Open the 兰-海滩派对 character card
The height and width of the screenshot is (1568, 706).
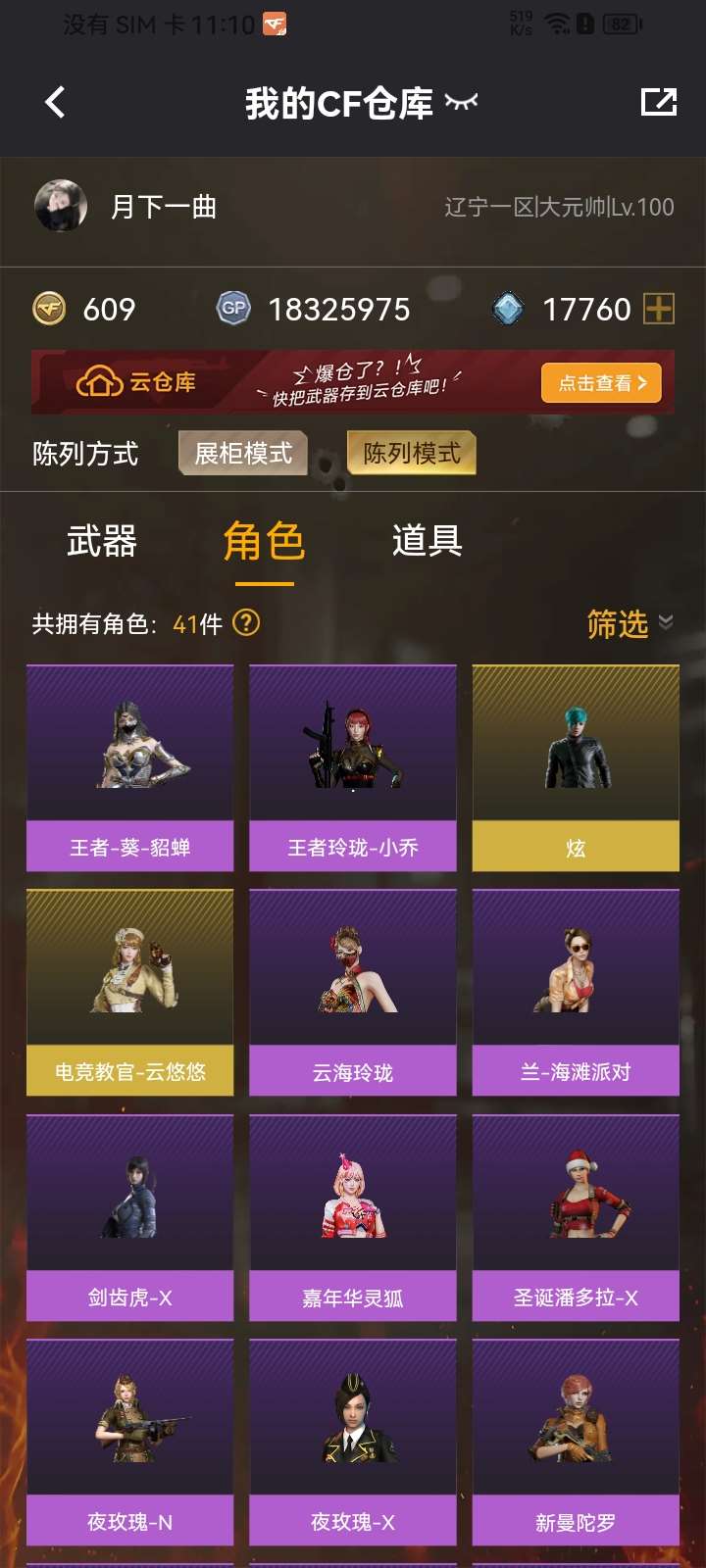pos(576,993)
